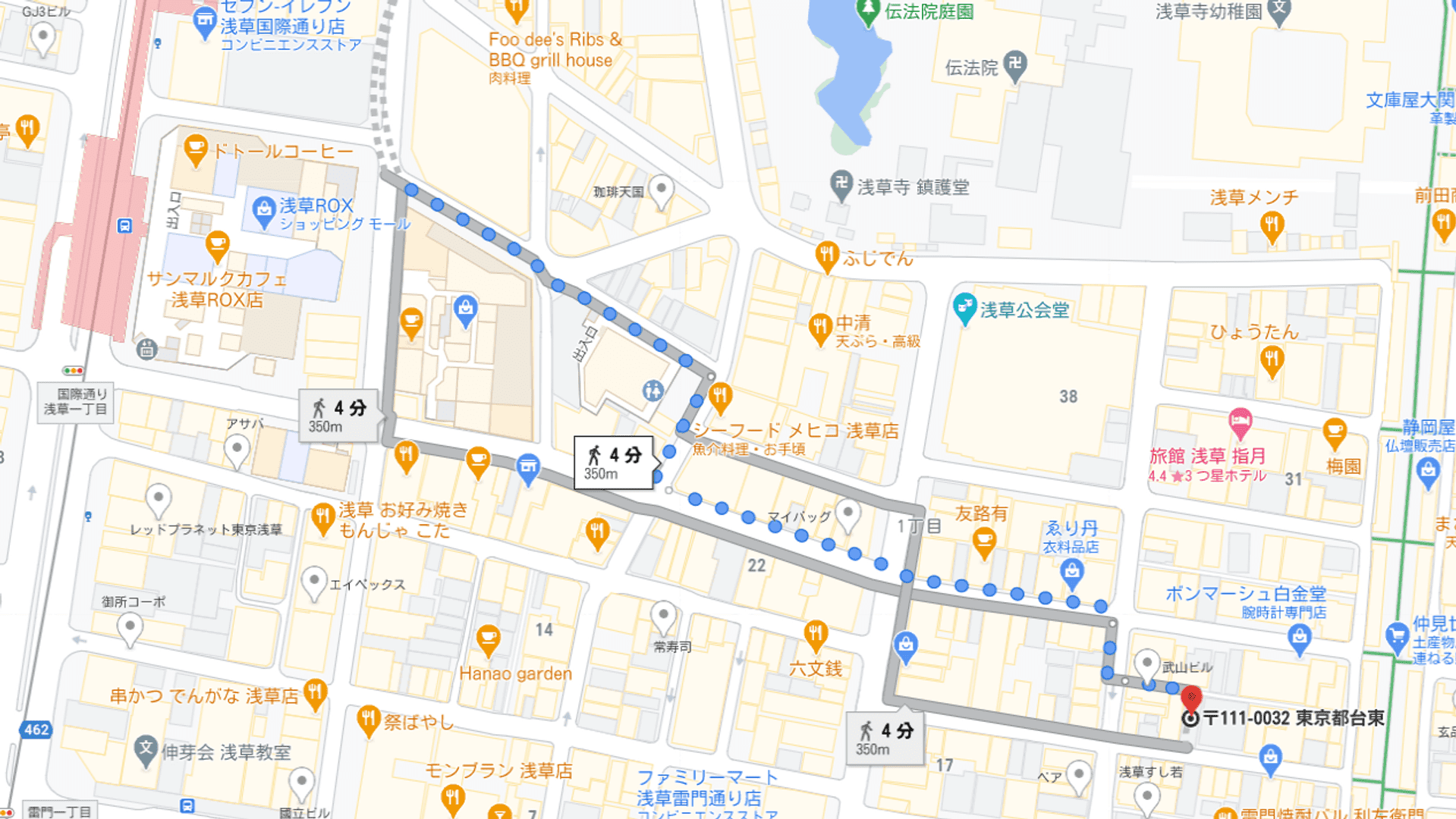Screen dimensions: 1456x819
Task: Choose the alternate route label near アサバ
Action: click(338, 415)
